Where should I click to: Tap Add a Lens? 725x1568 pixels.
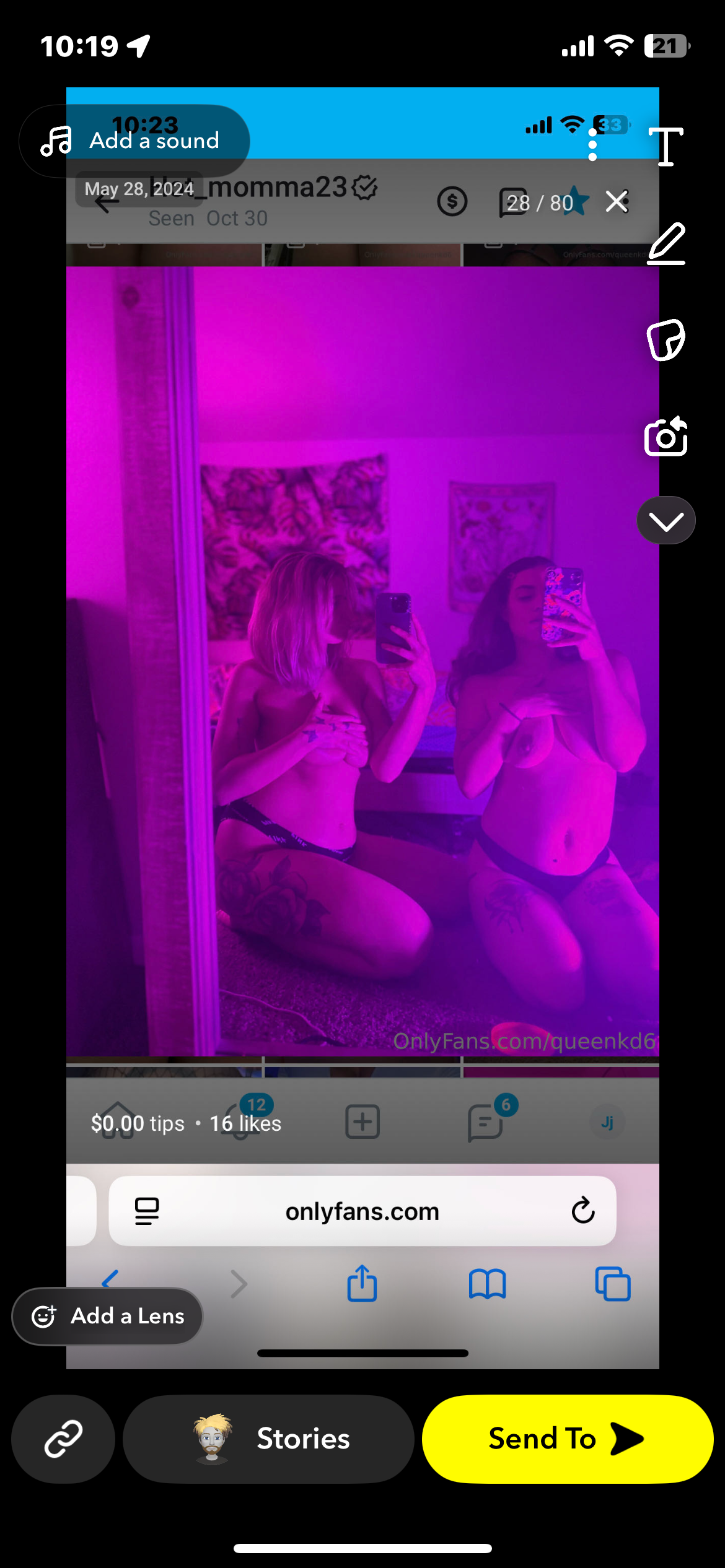tap(108, 1316)
